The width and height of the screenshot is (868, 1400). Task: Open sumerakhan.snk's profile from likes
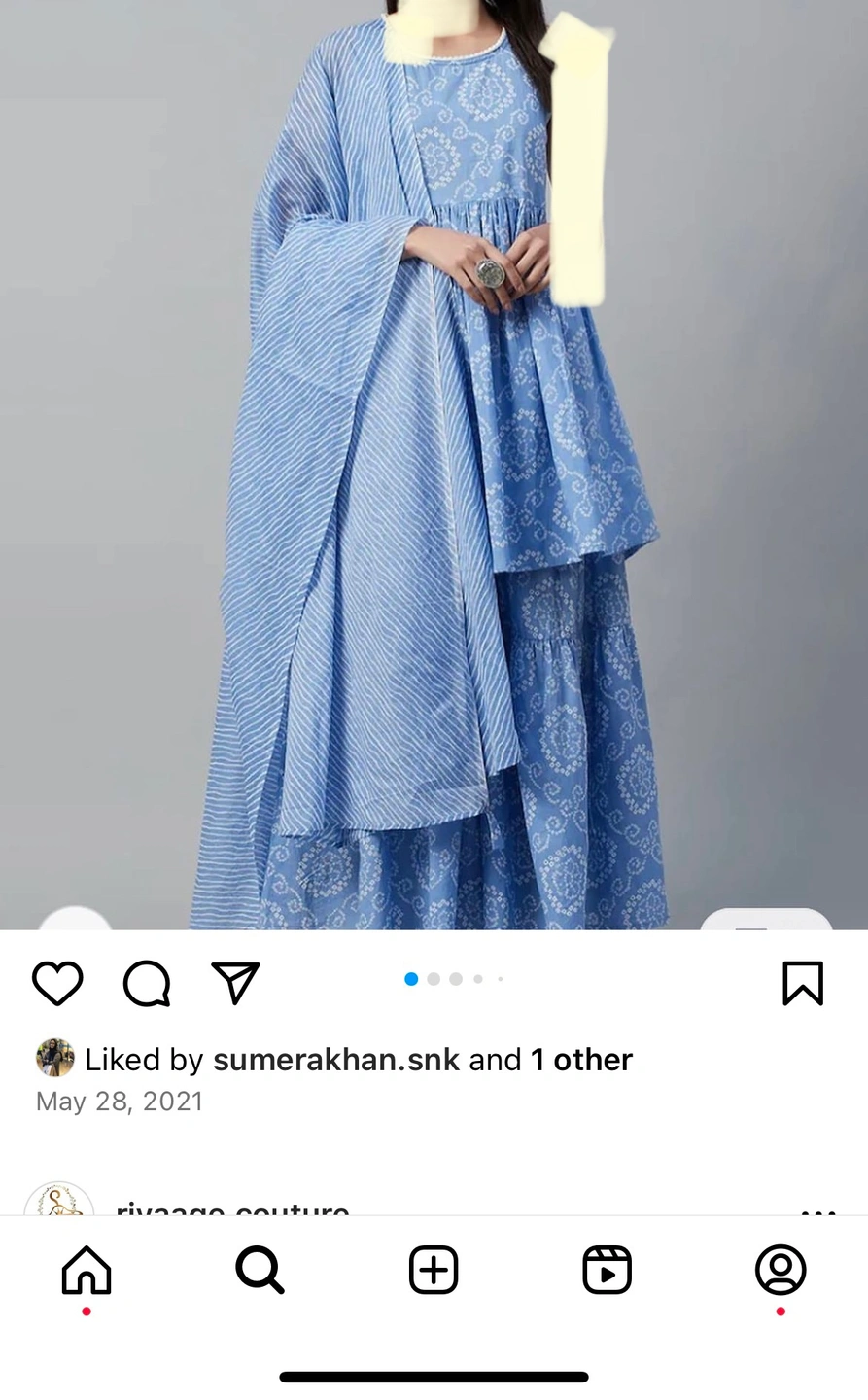click(x=335, y=1060)
